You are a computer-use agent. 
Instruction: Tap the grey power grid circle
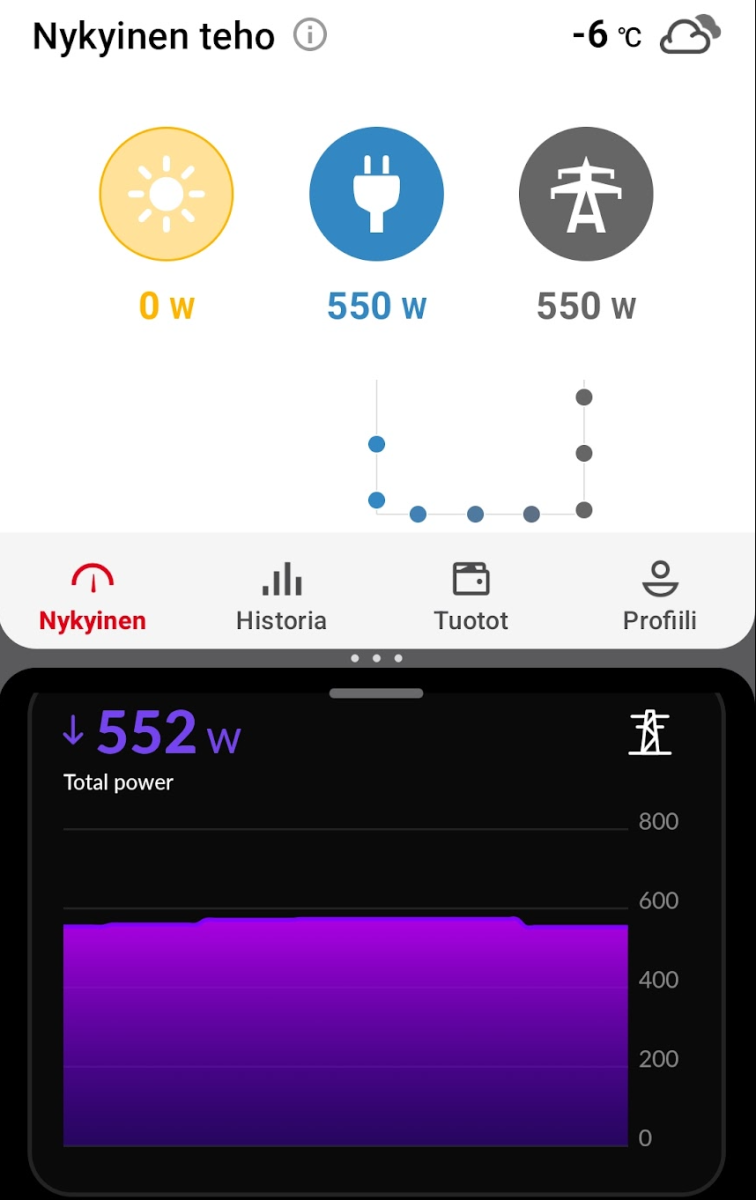pyautogui.click(x=586, y=194)
